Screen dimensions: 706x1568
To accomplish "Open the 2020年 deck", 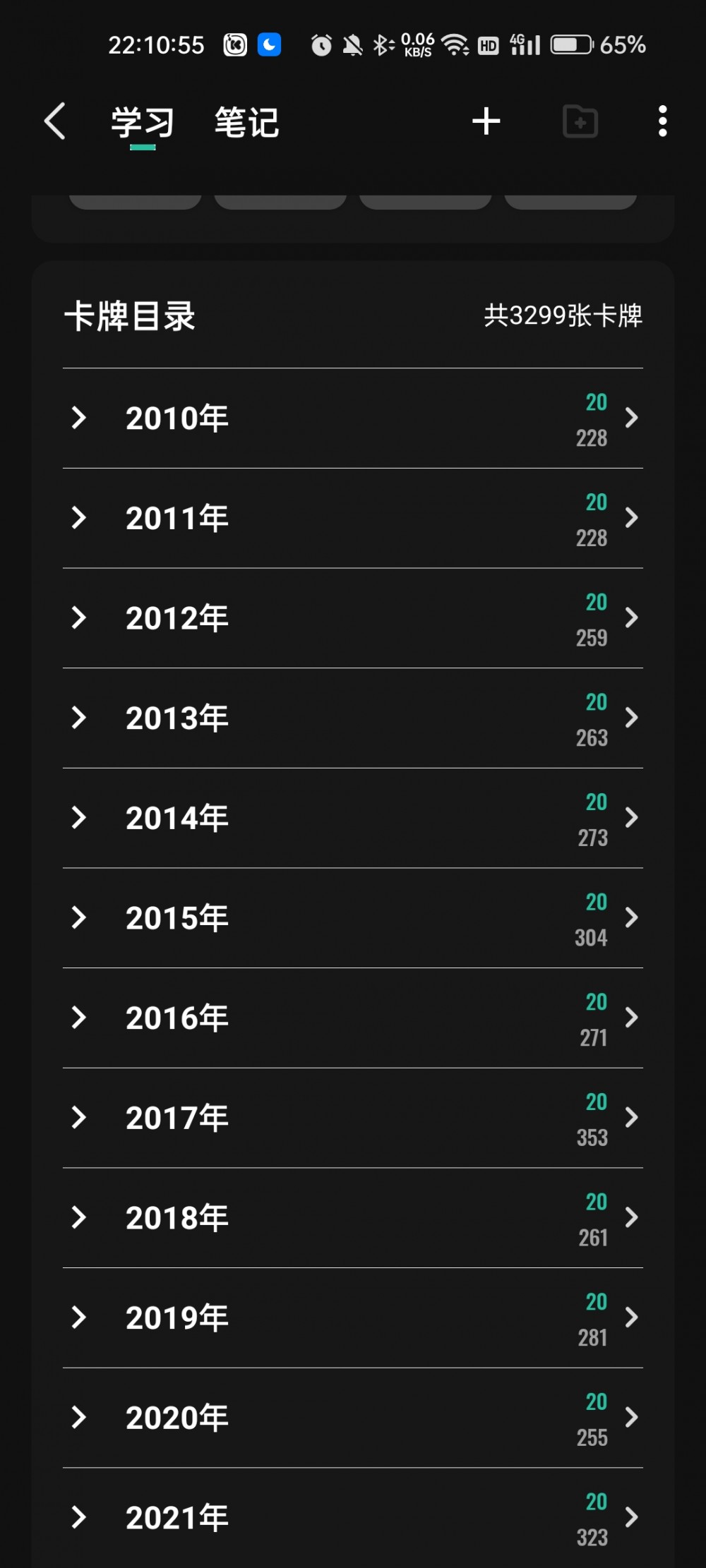I will (353, 1418).
